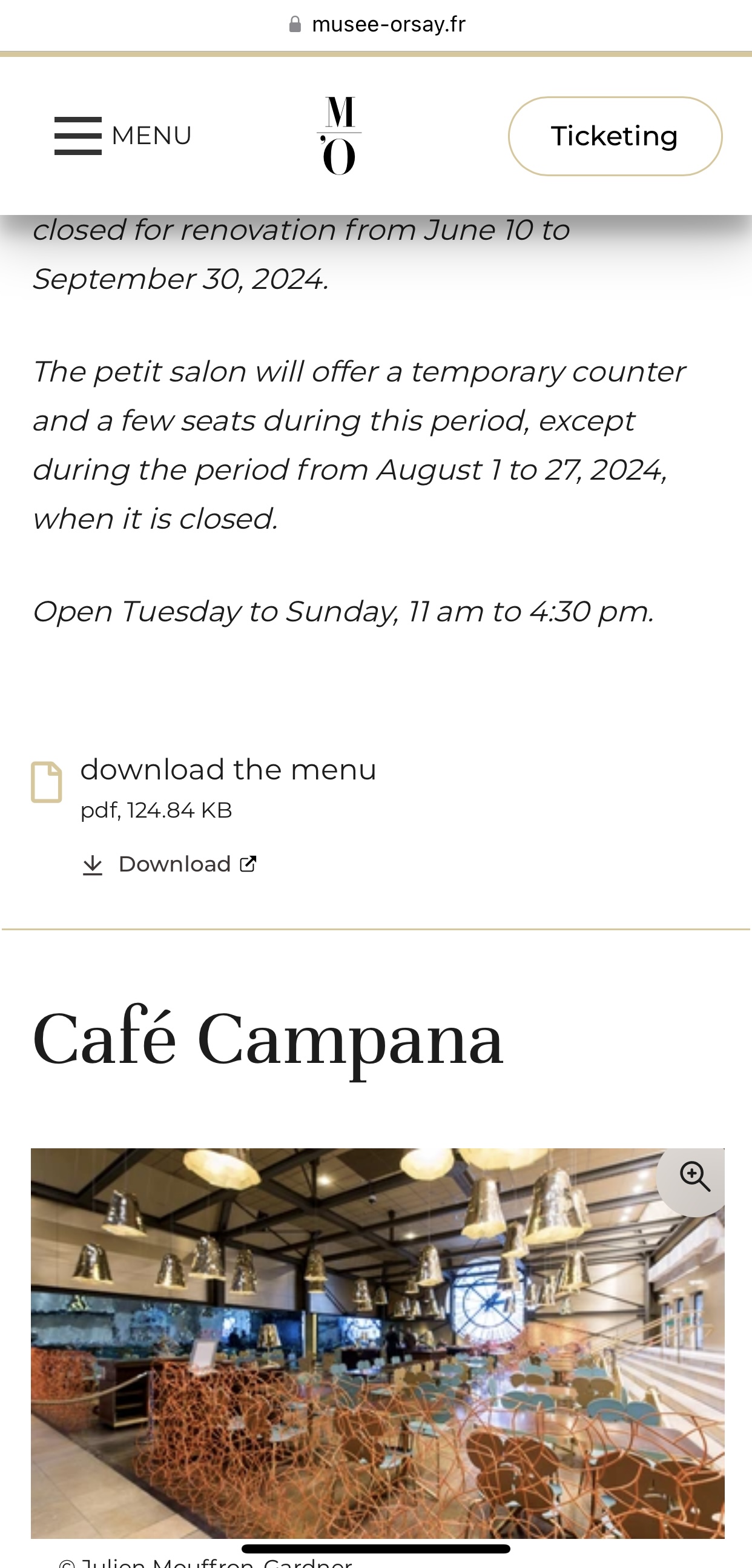Go to homepage via Musée d'Orsay logo
The width and height of the screenshot is (752, 1568).
pos(339,136)
